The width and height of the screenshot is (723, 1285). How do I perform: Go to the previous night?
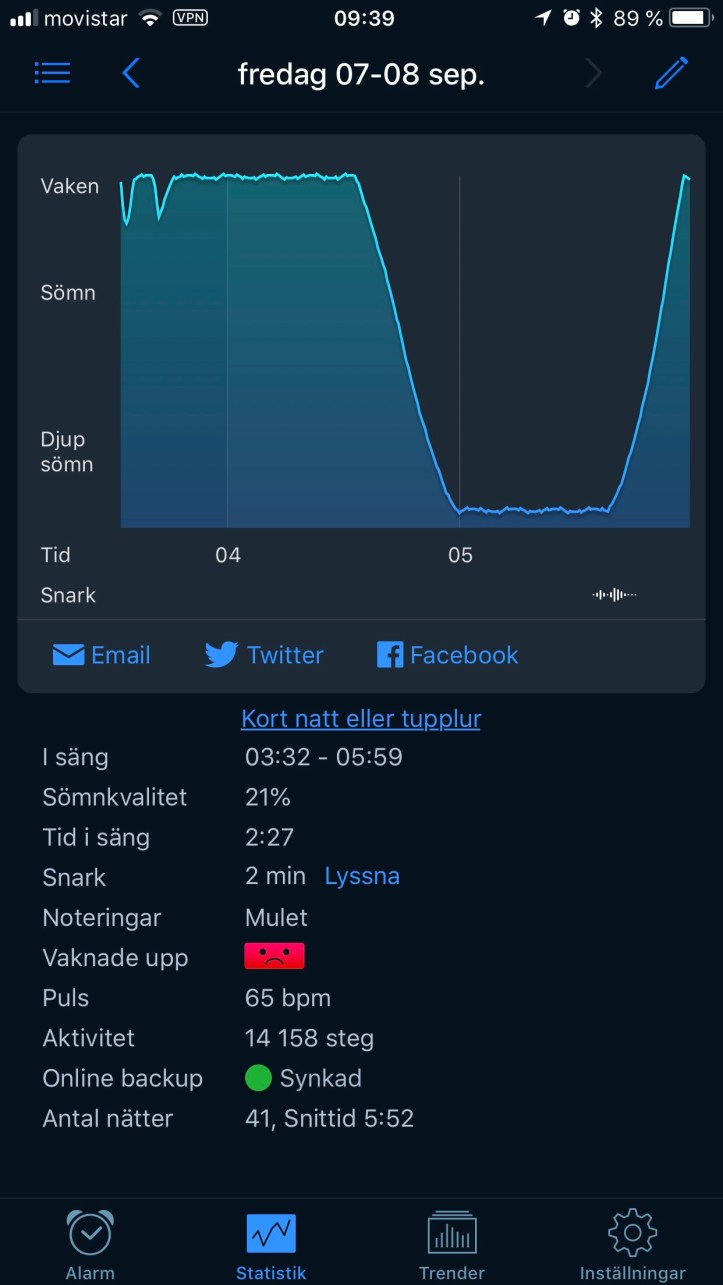coord(131,73)
